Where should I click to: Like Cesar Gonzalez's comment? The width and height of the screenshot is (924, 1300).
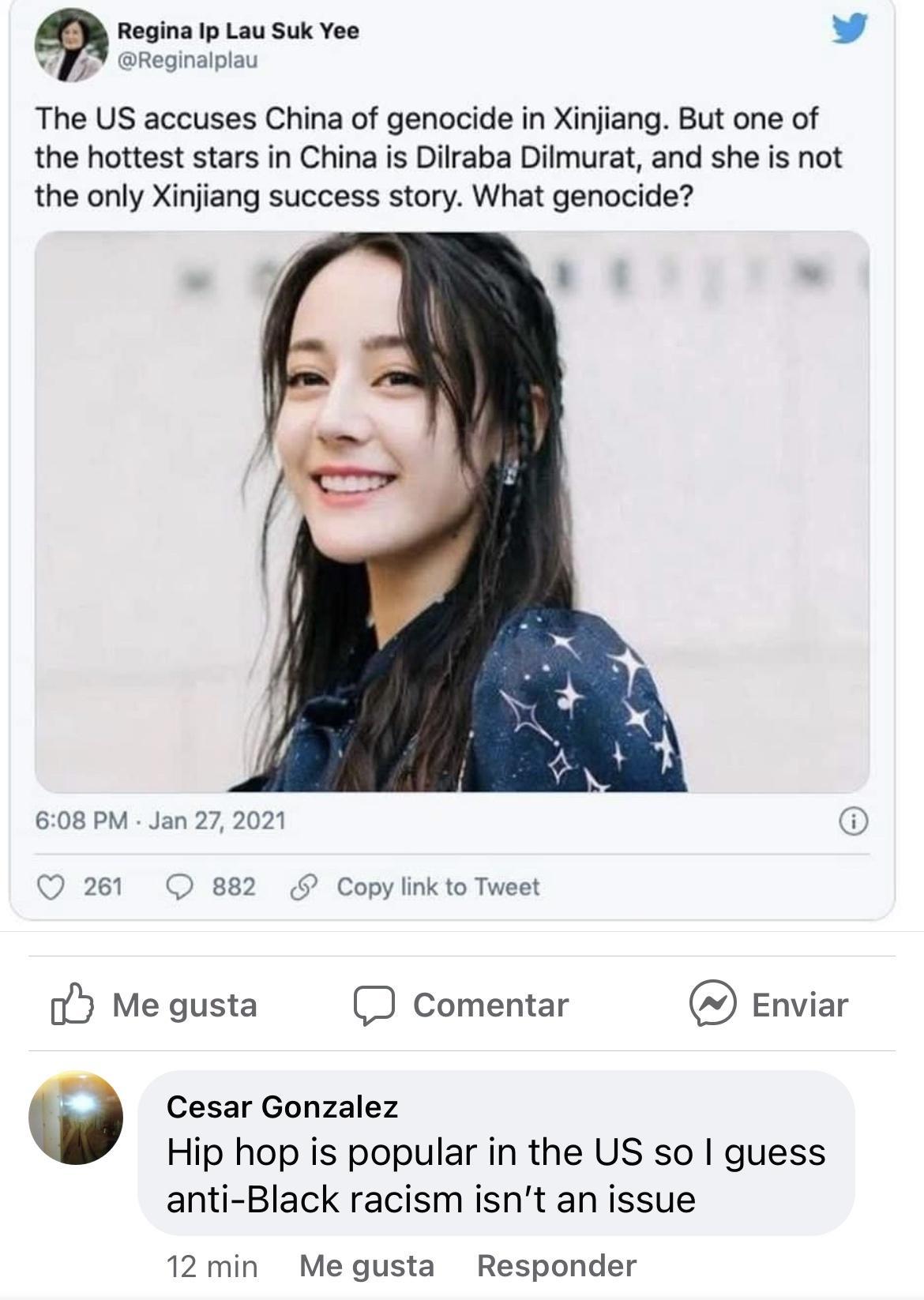(x=366, y=1266)
